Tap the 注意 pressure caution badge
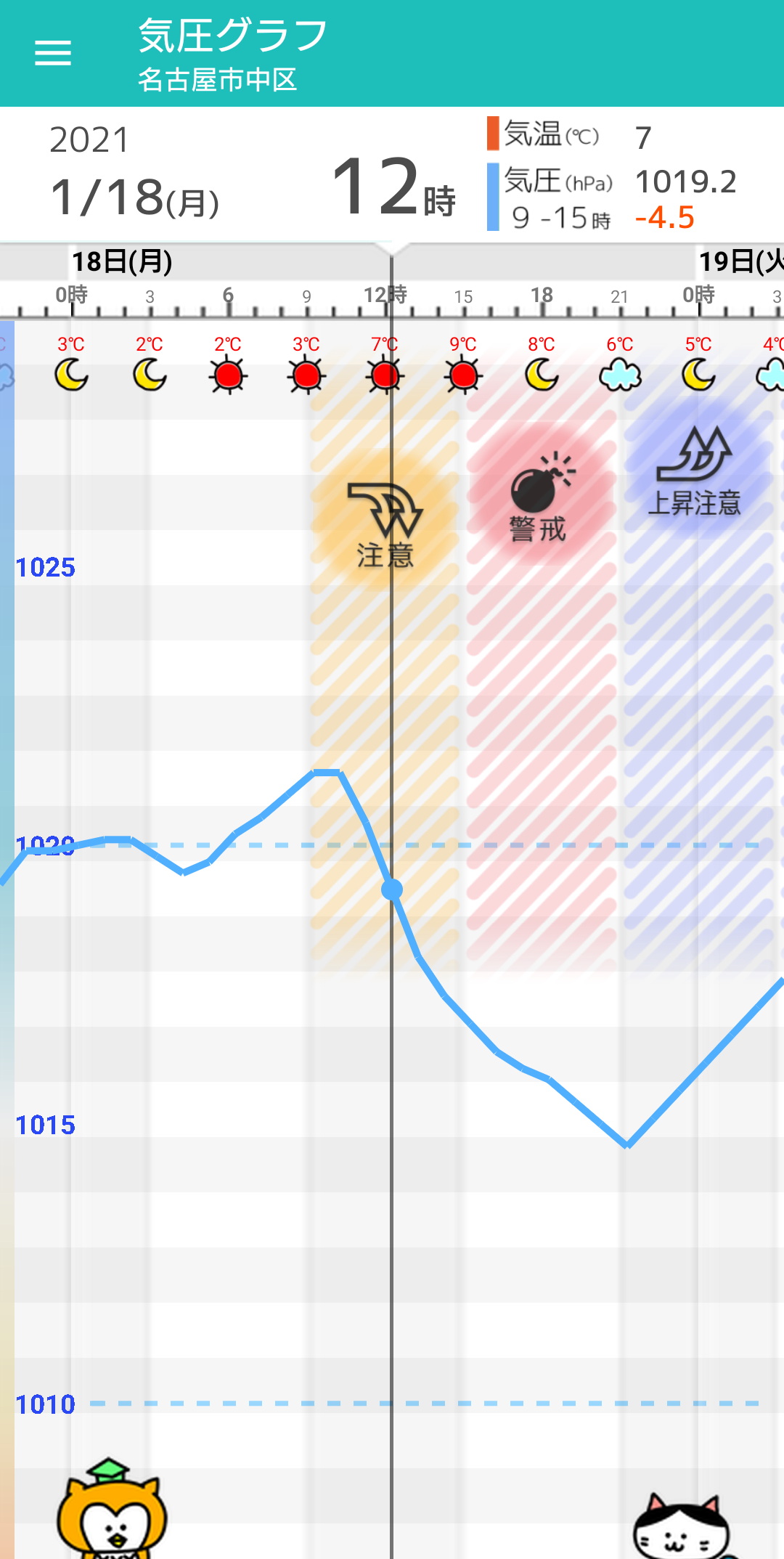Viewport: 784px width, 1559px height. coord(385,524)
